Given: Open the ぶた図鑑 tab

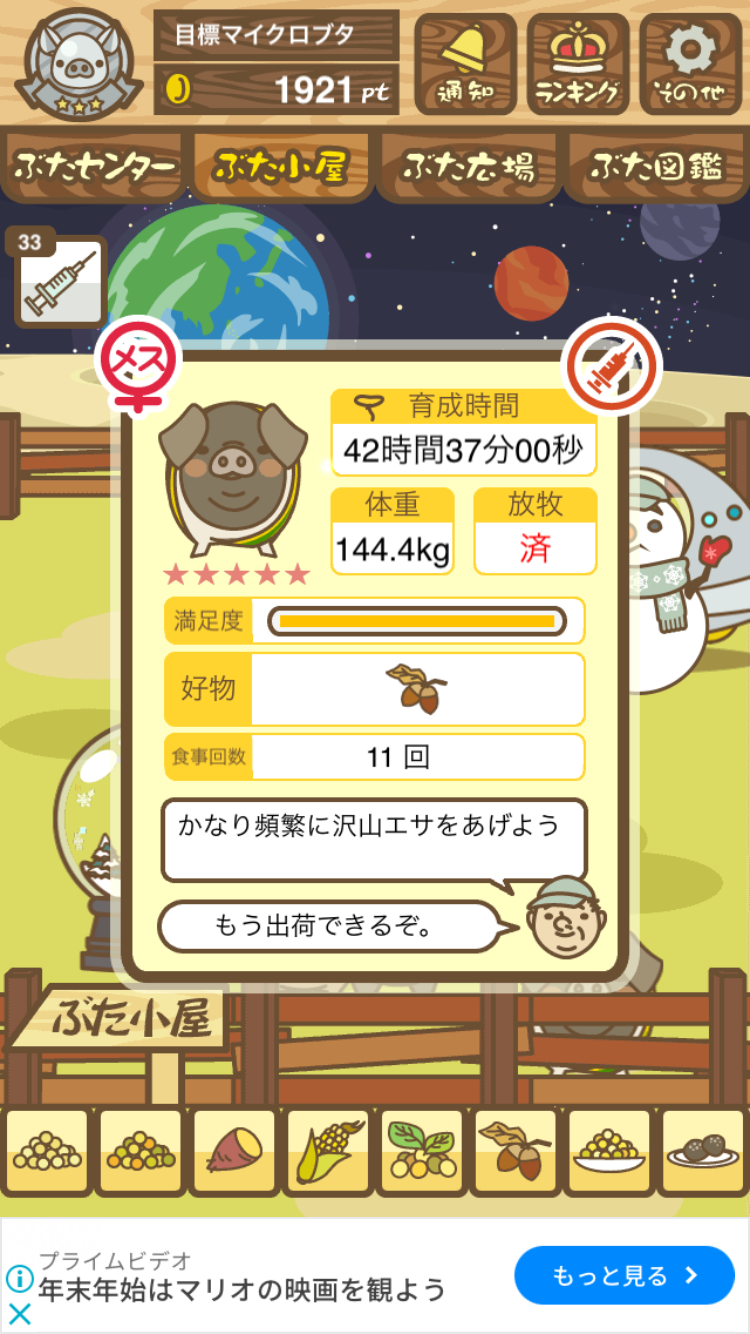Looking at the screenshot, I should point(655,167).
